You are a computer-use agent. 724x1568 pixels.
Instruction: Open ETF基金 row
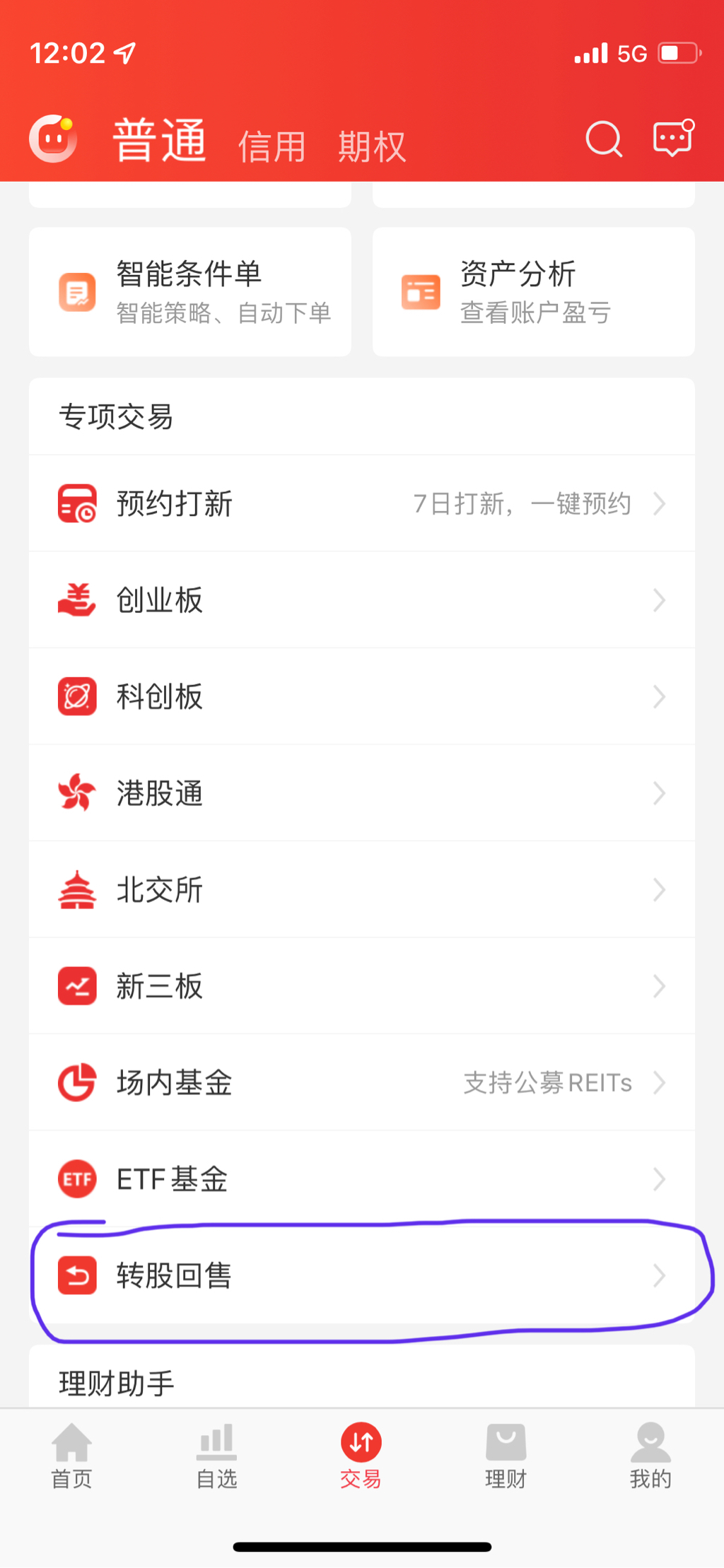coord(361,1179)
